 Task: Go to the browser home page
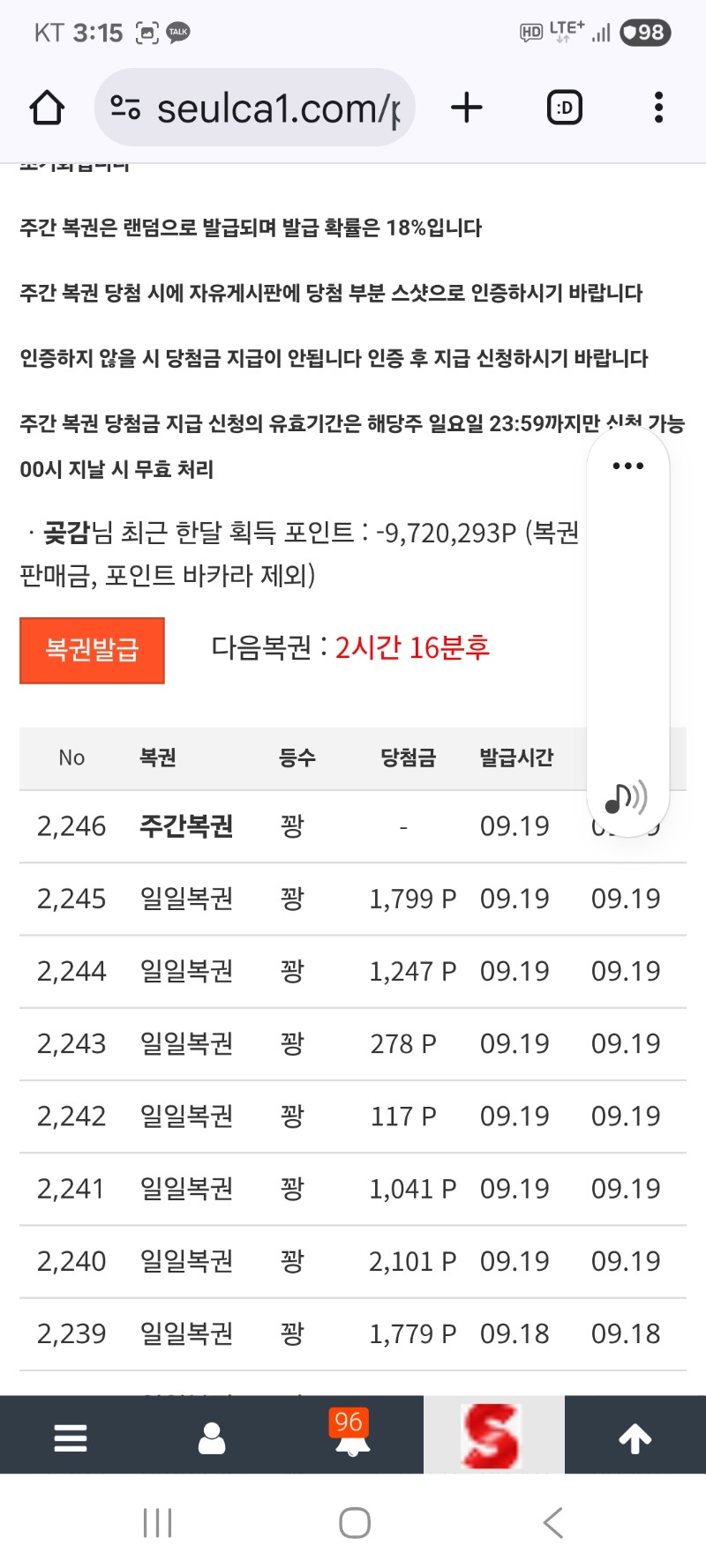[47, 108]
